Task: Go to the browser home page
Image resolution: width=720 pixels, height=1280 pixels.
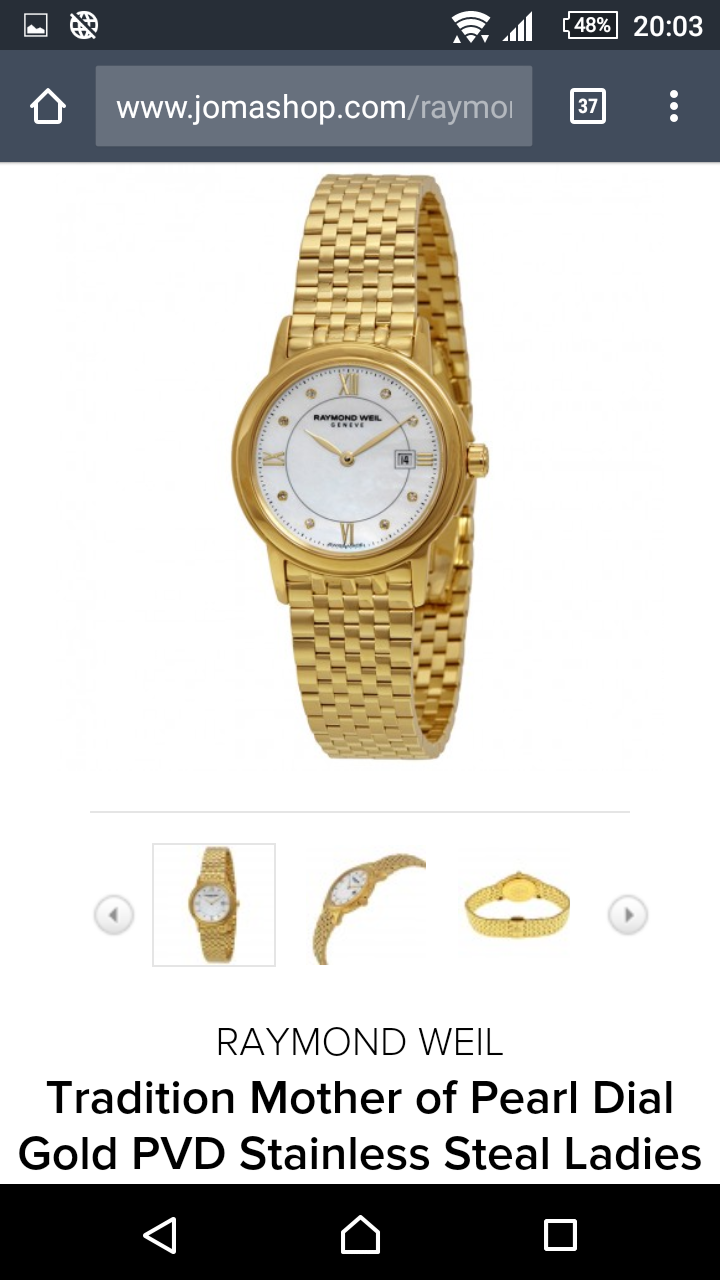Action: (x=48, y=106)
